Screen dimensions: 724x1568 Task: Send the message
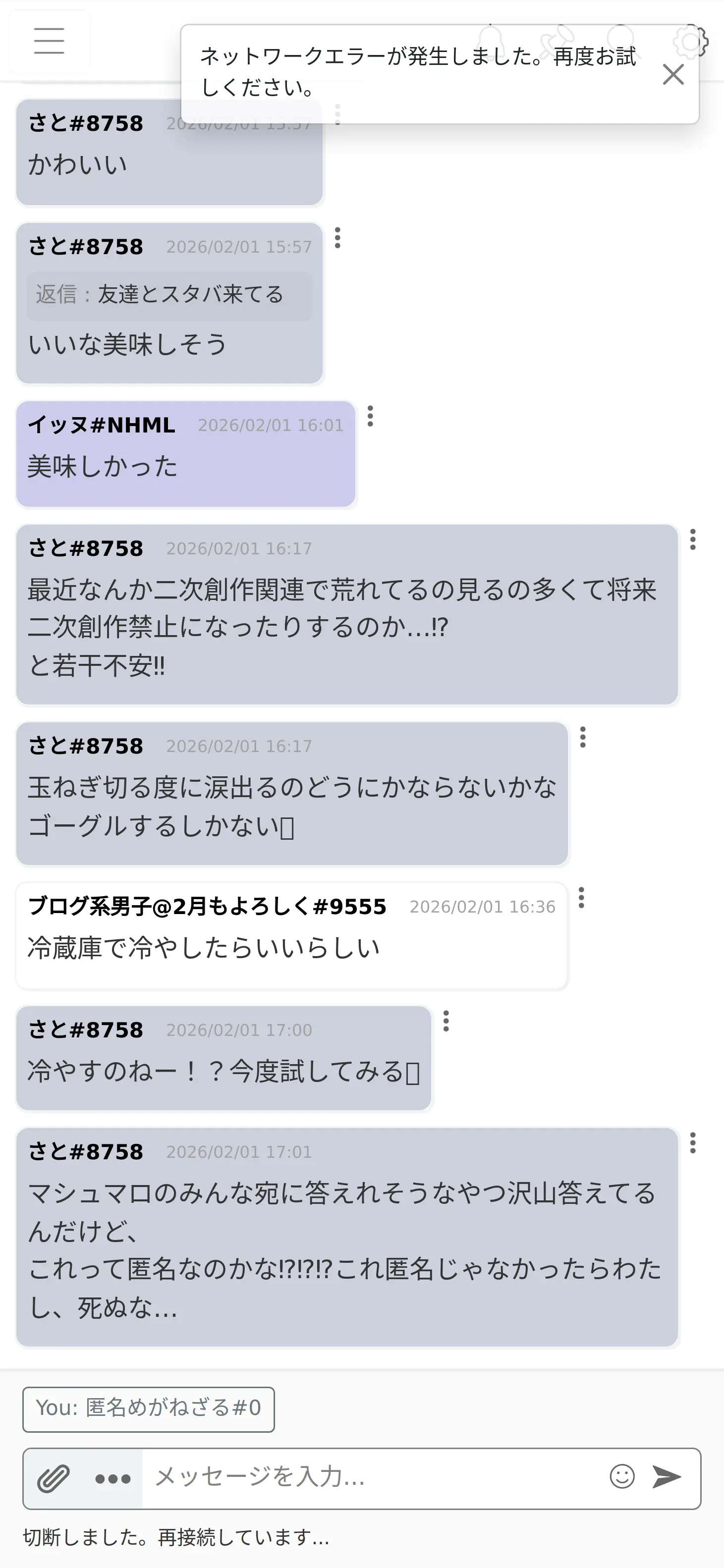click(667, 1477)
